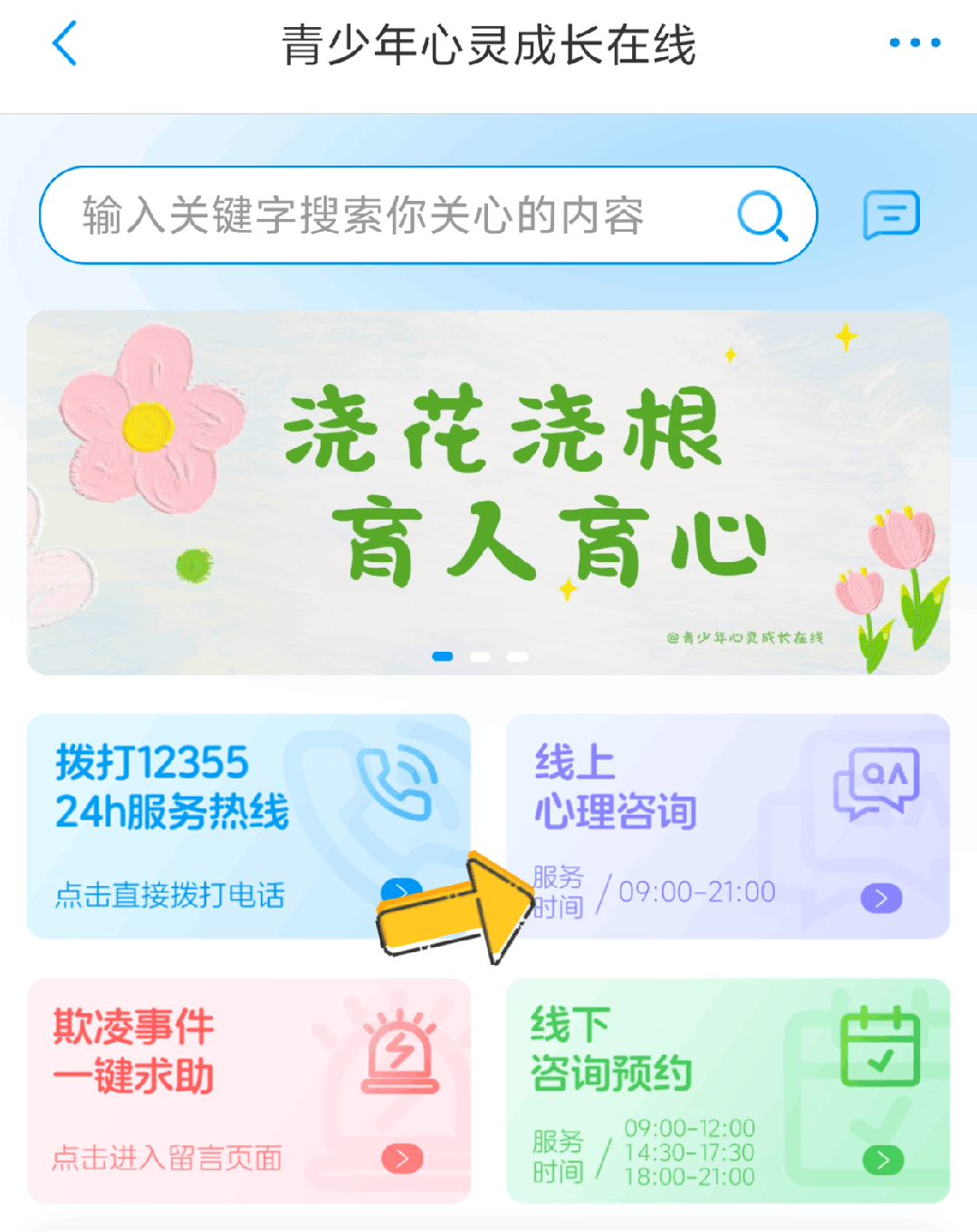The width and height of the screenshot is (977, 1232).
Task: Open the 浇花浇根 育人育心 banner
Action: (x=488, y=492)
